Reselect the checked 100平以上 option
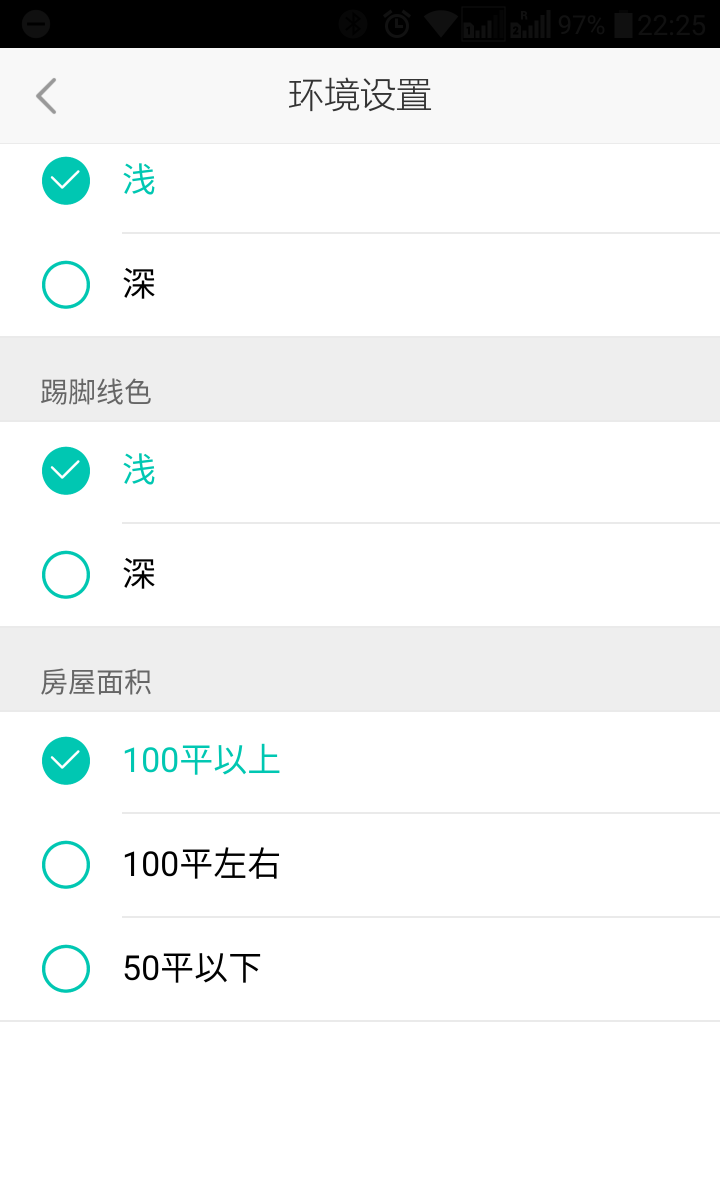The image size is (720, 1196). (65, 761)
